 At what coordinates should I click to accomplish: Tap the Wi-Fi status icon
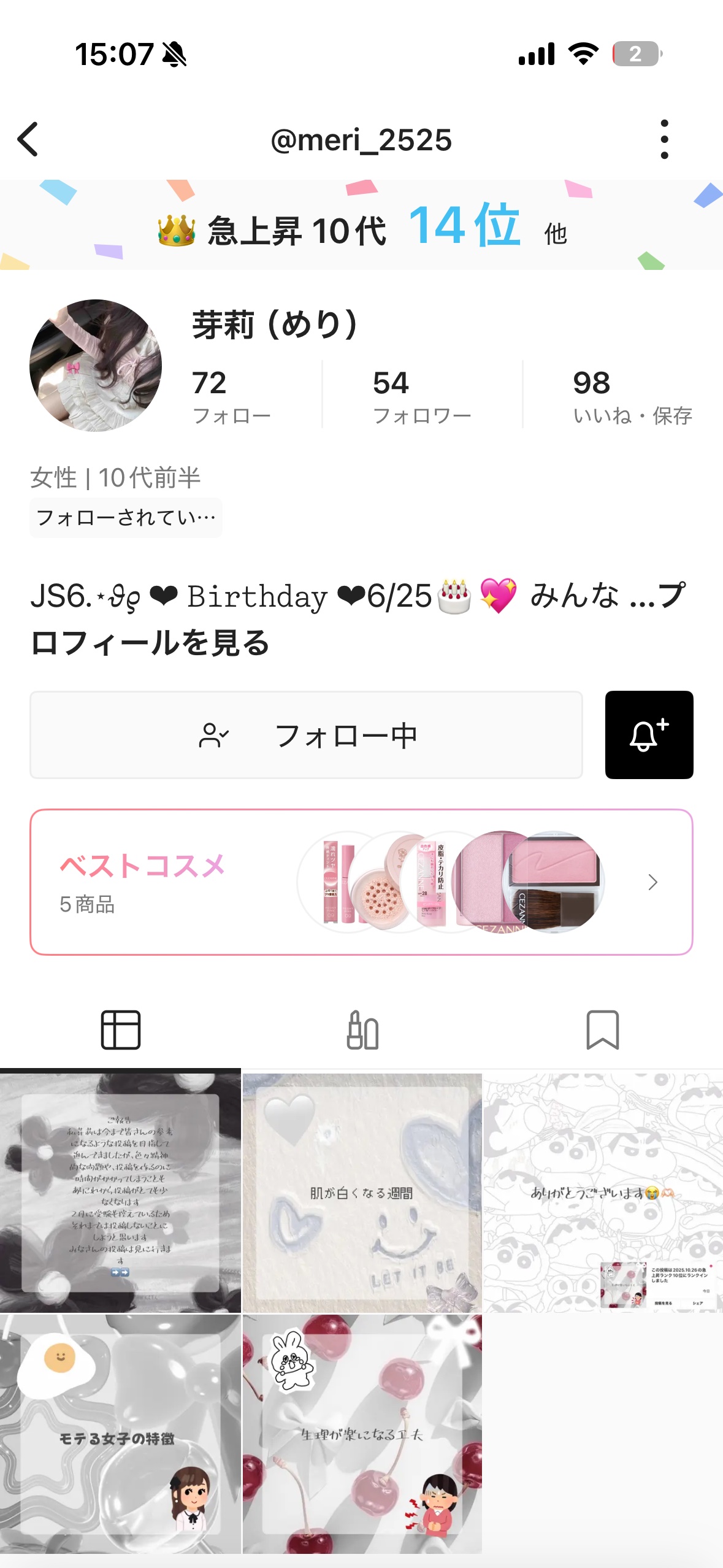click(581, 55)
